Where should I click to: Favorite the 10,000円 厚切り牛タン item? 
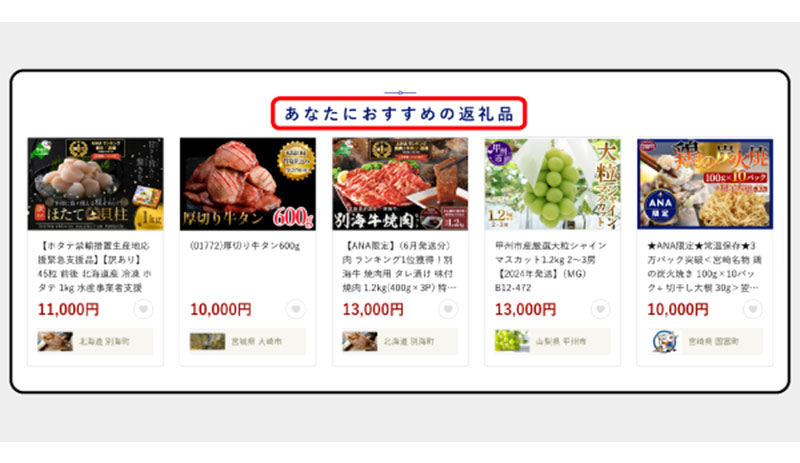coord(296,309)
